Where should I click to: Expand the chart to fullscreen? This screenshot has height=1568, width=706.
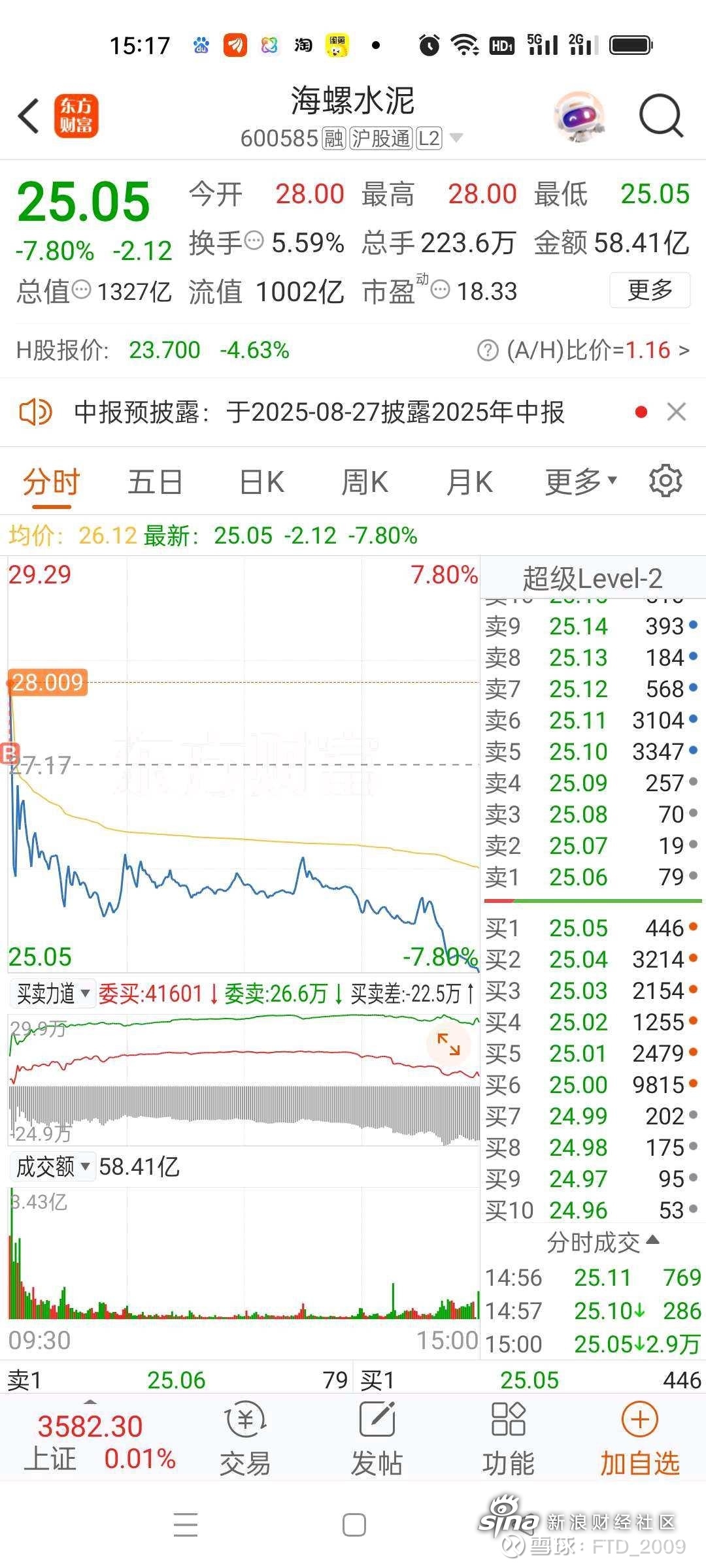pyautogui.click(x=448, y=1044)
